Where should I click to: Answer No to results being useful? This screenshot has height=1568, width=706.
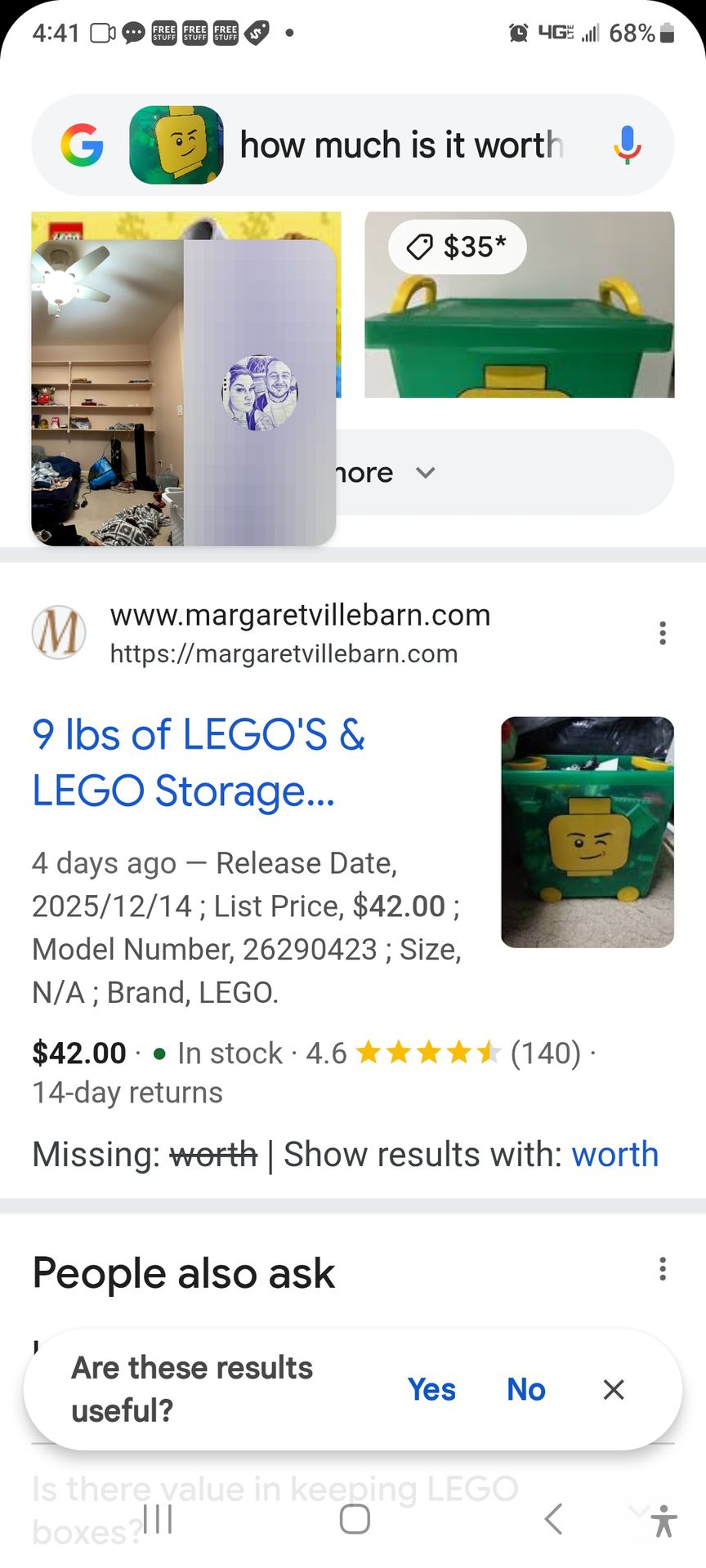click(x=525, y=1389)
